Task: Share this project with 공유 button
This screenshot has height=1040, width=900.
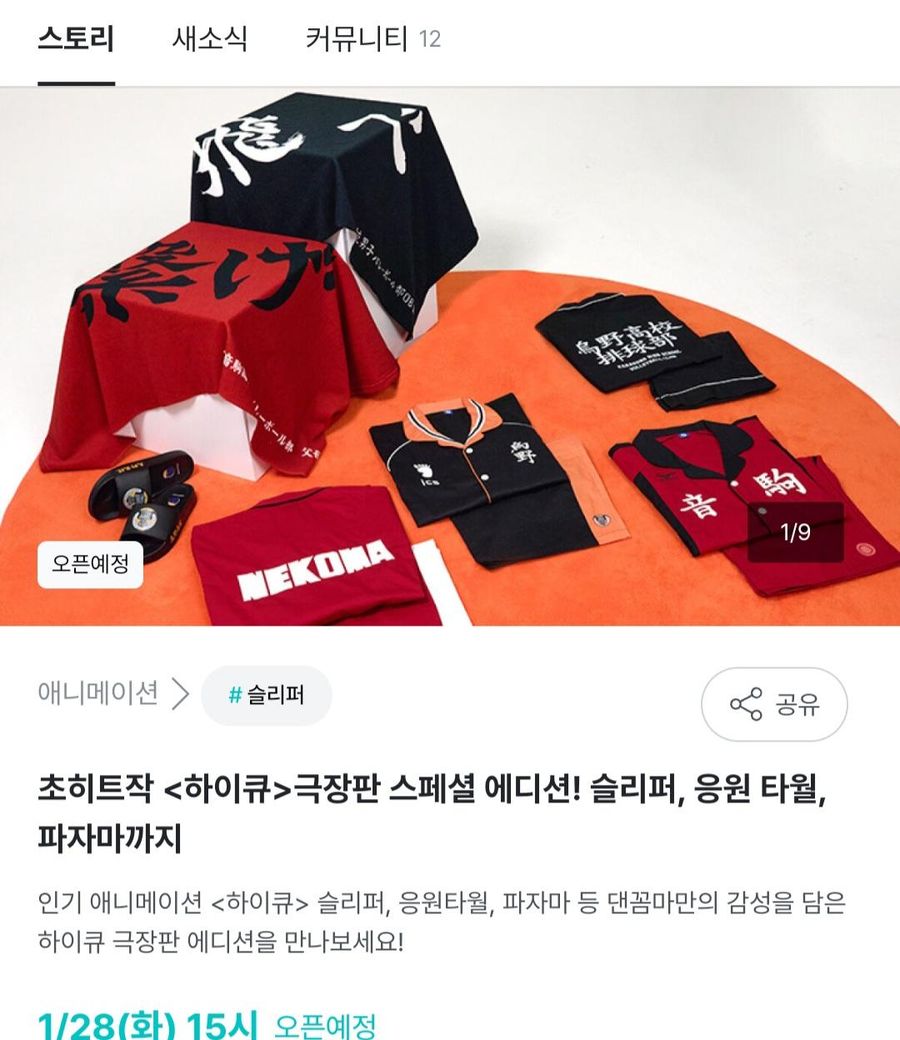Action: coord(774,704)
